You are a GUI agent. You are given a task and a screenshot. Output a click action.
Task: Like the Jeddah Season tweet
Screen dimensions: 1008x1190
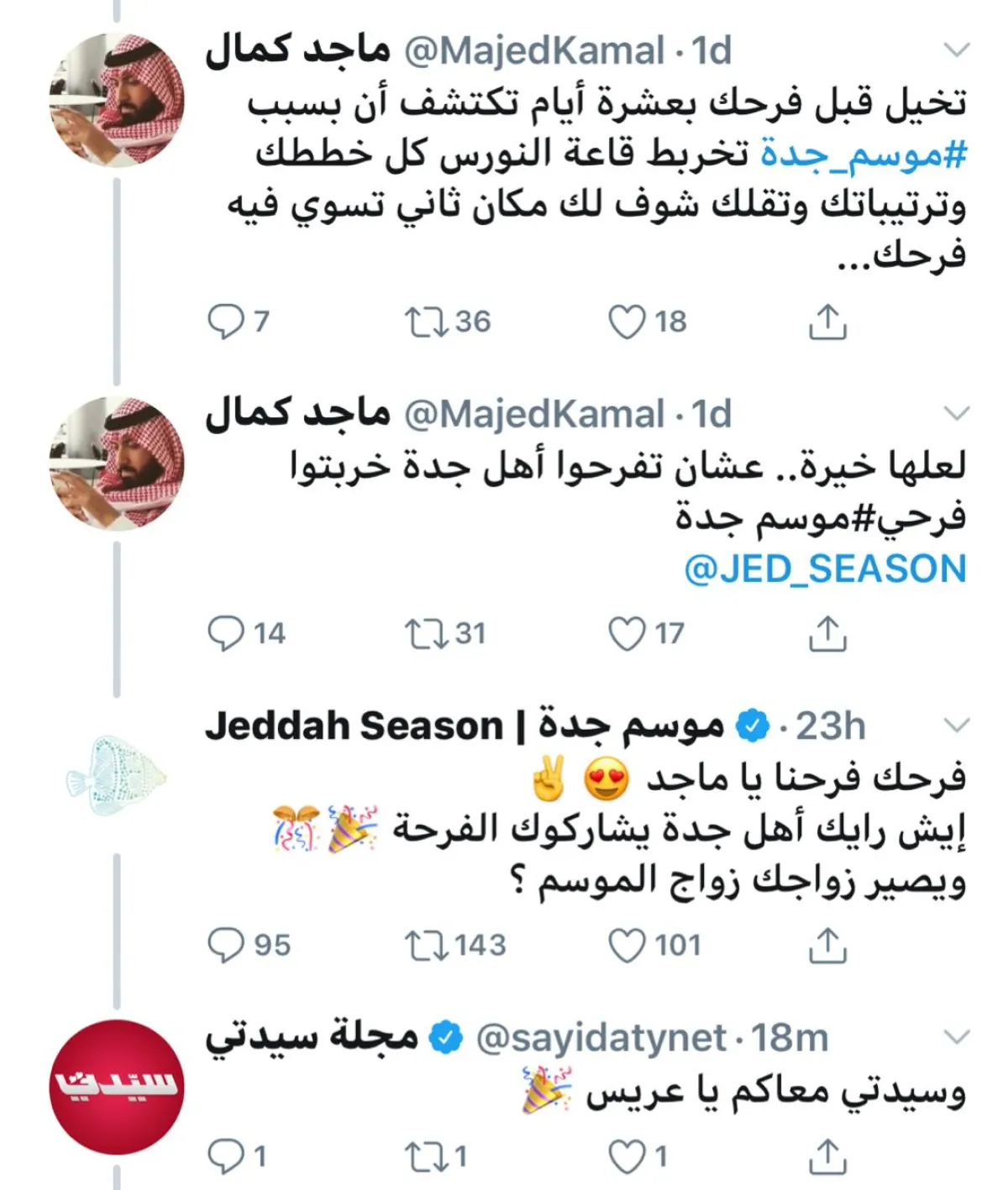click(x=627, y=945)
